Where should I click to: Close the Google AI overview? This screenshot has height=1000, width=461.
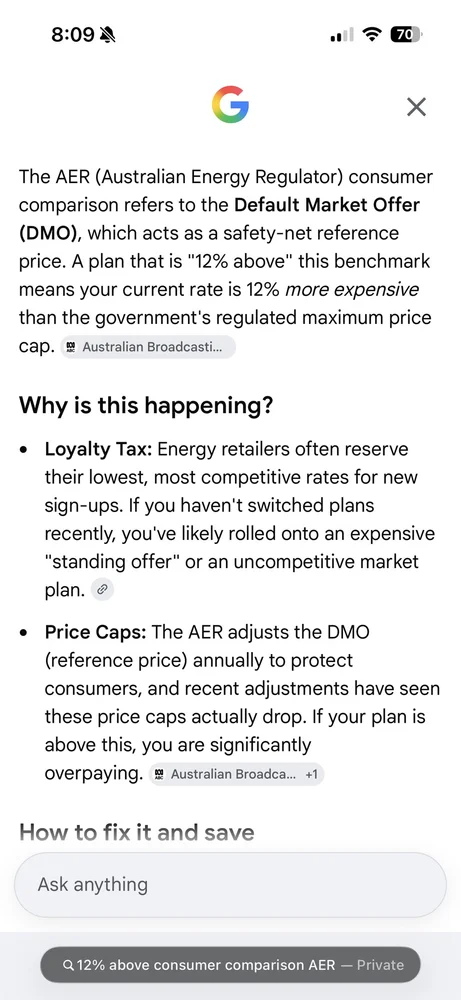[x=416, y=107]
